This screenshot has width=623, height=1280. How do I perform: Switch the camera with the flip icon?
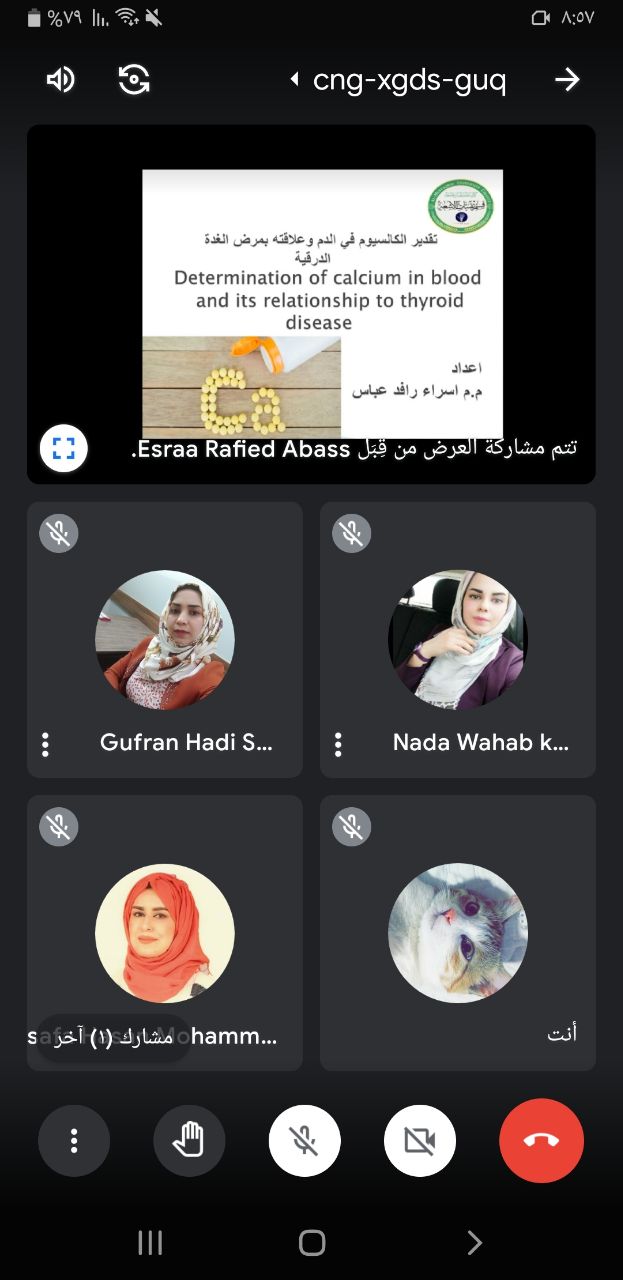134,80
